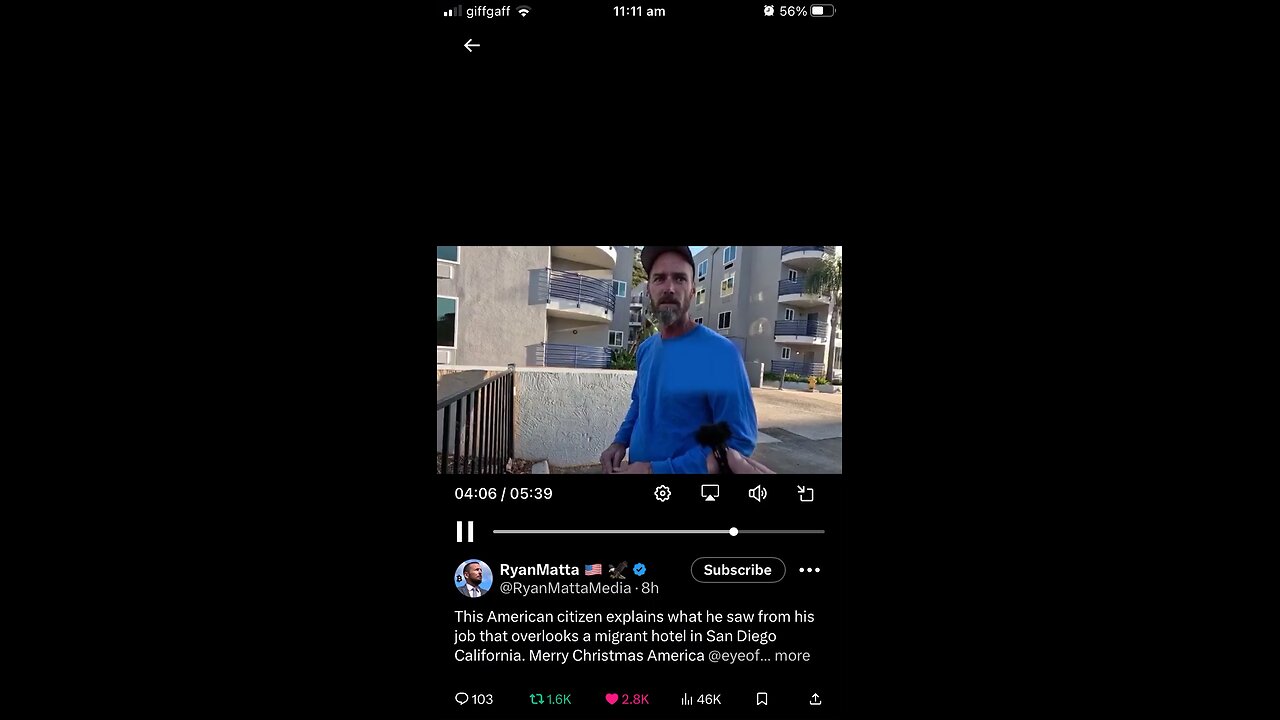
Task: Bookmark this post
Action: tap(762, 699)
